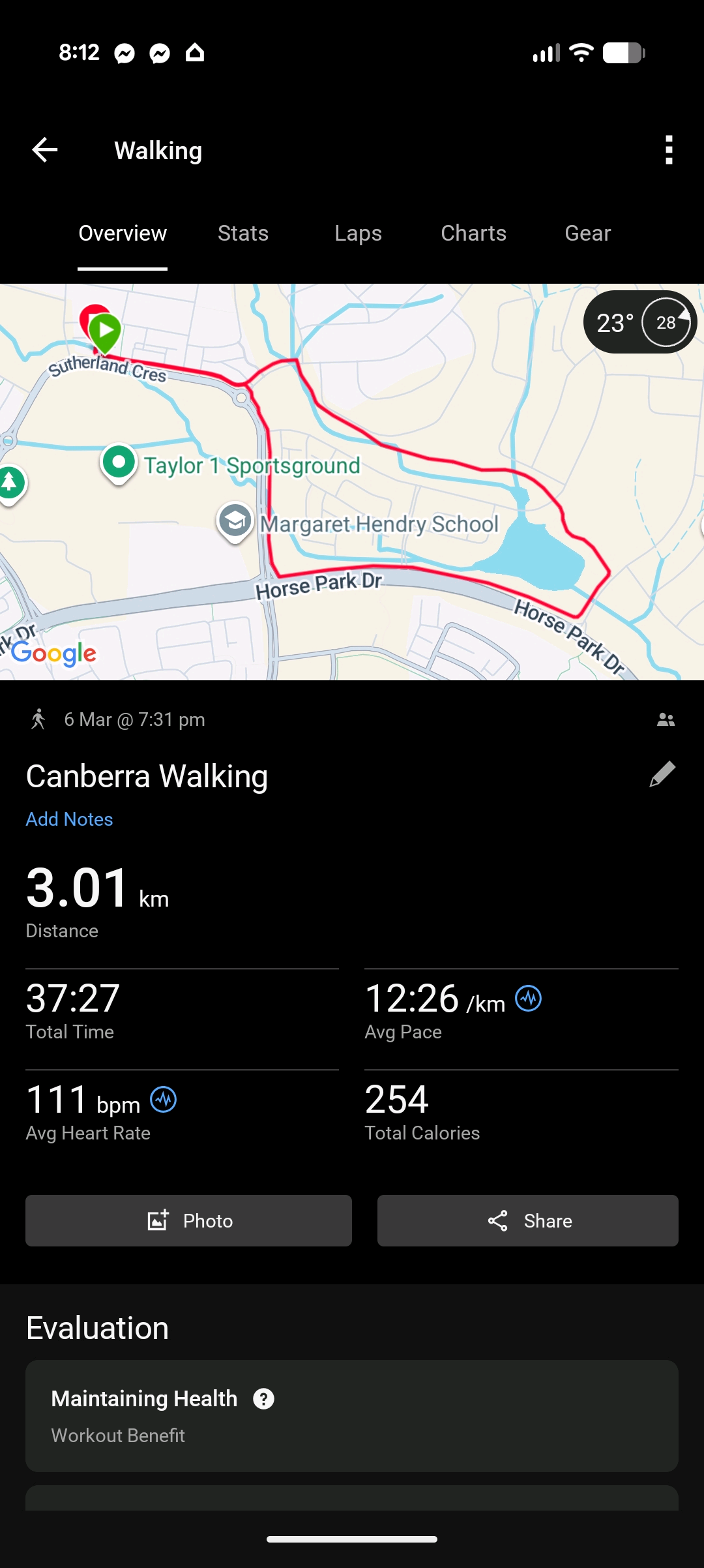Open the 23° weather details badge
Image resolution: width=704 pixels, height=1568 pixels.
coord(639,322)
